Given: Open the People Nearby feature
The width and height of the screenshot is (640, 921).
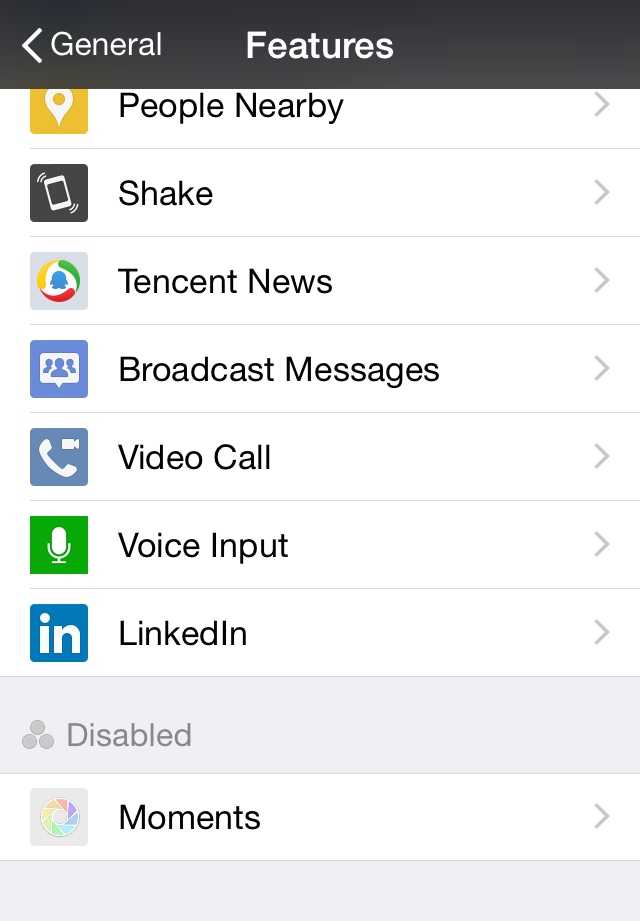Looking at the screenshot, I should tap(320, 108).
